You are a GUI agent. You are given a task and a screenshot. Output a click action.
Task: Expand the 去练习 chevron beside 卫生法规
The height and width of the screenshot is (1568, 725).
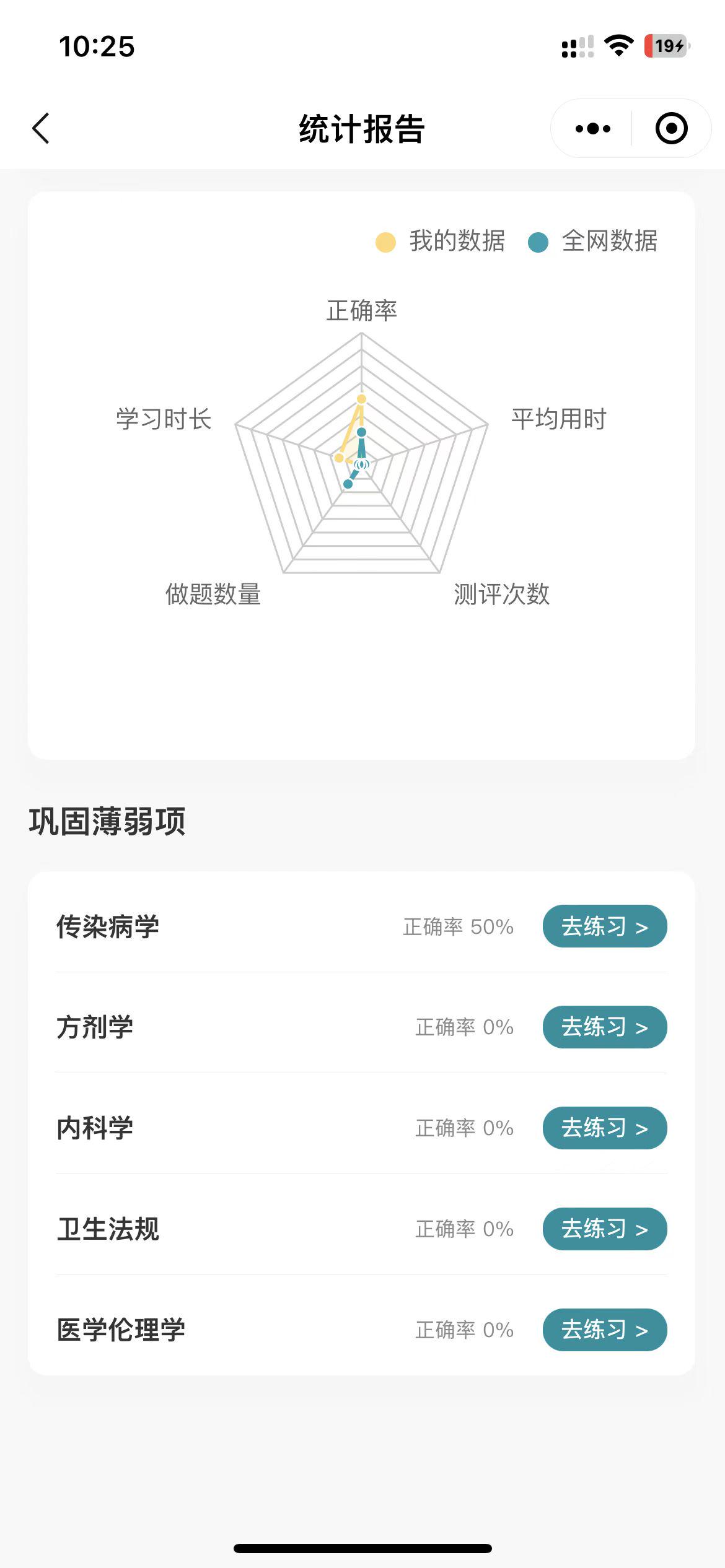coord(642,1230)
